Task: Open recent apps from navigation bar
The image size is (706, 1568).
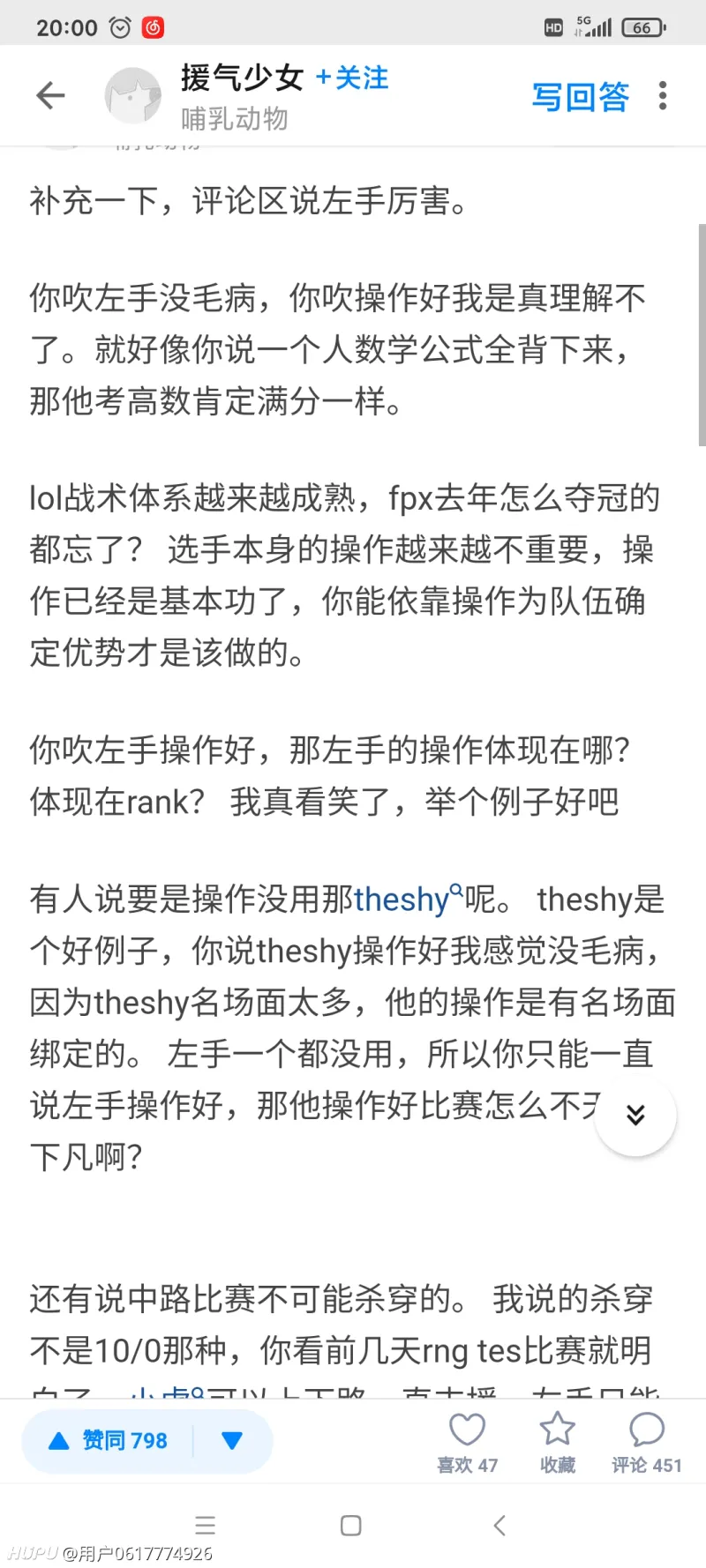Action: [x=206, y=1526]
